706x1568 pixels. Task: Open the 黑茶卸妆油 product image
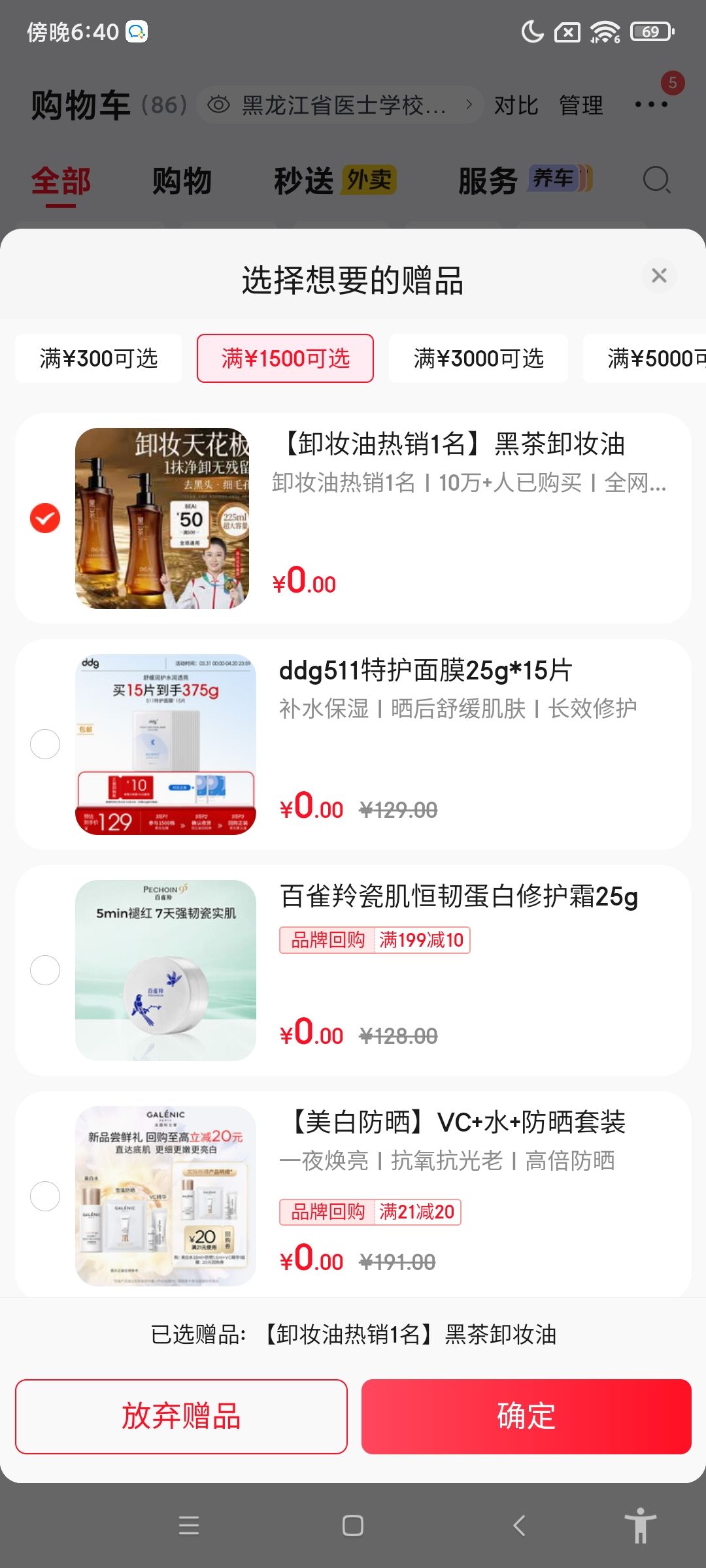click(162, 518)
